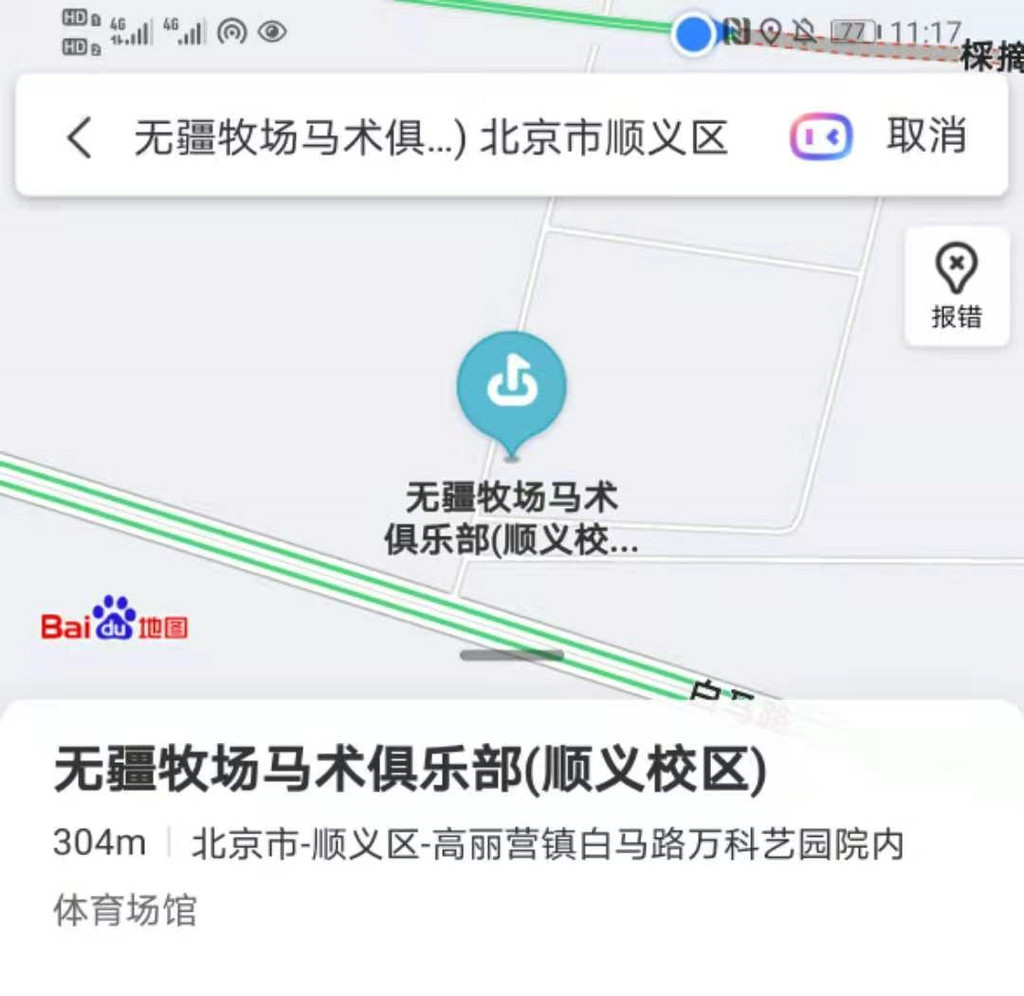Cancel the search with 取消
The height and width of the screenshot is (996, 1024).
point(926,136)
